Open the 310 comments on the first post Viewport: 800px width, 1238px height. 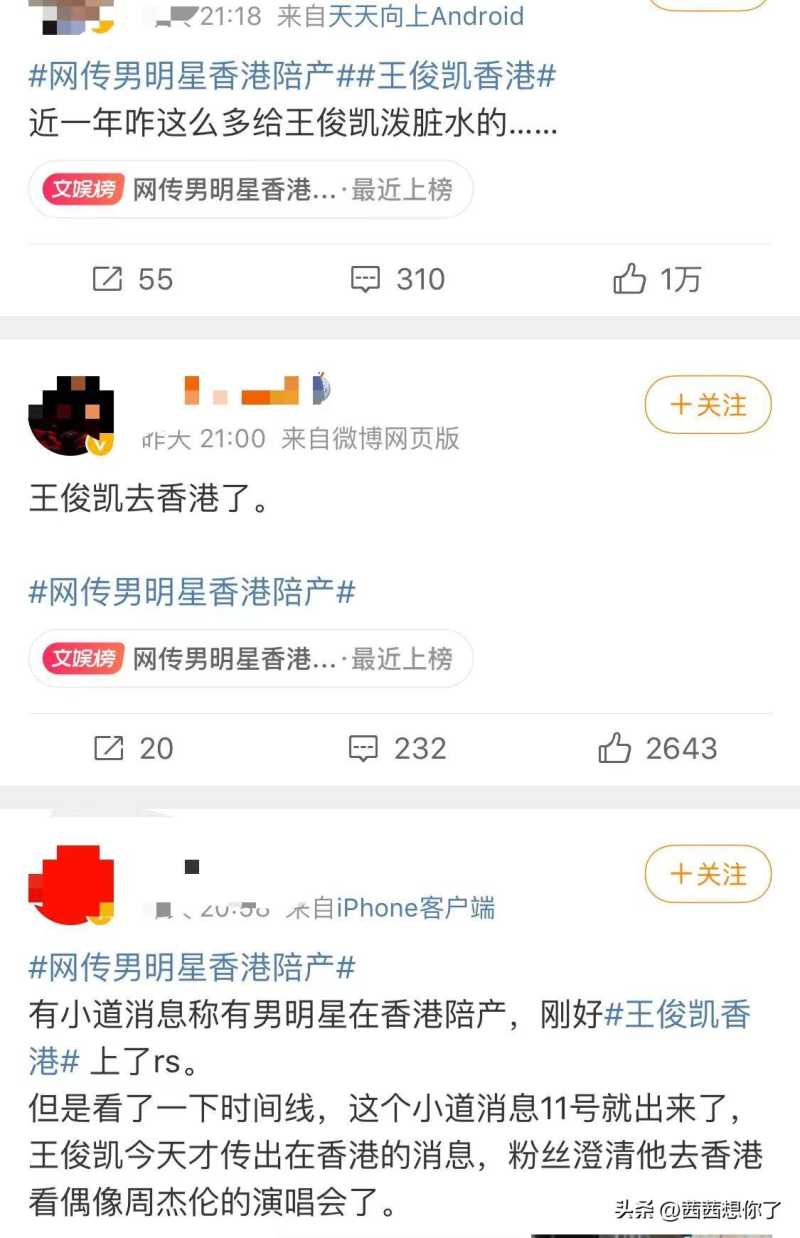tap(397, 279)
